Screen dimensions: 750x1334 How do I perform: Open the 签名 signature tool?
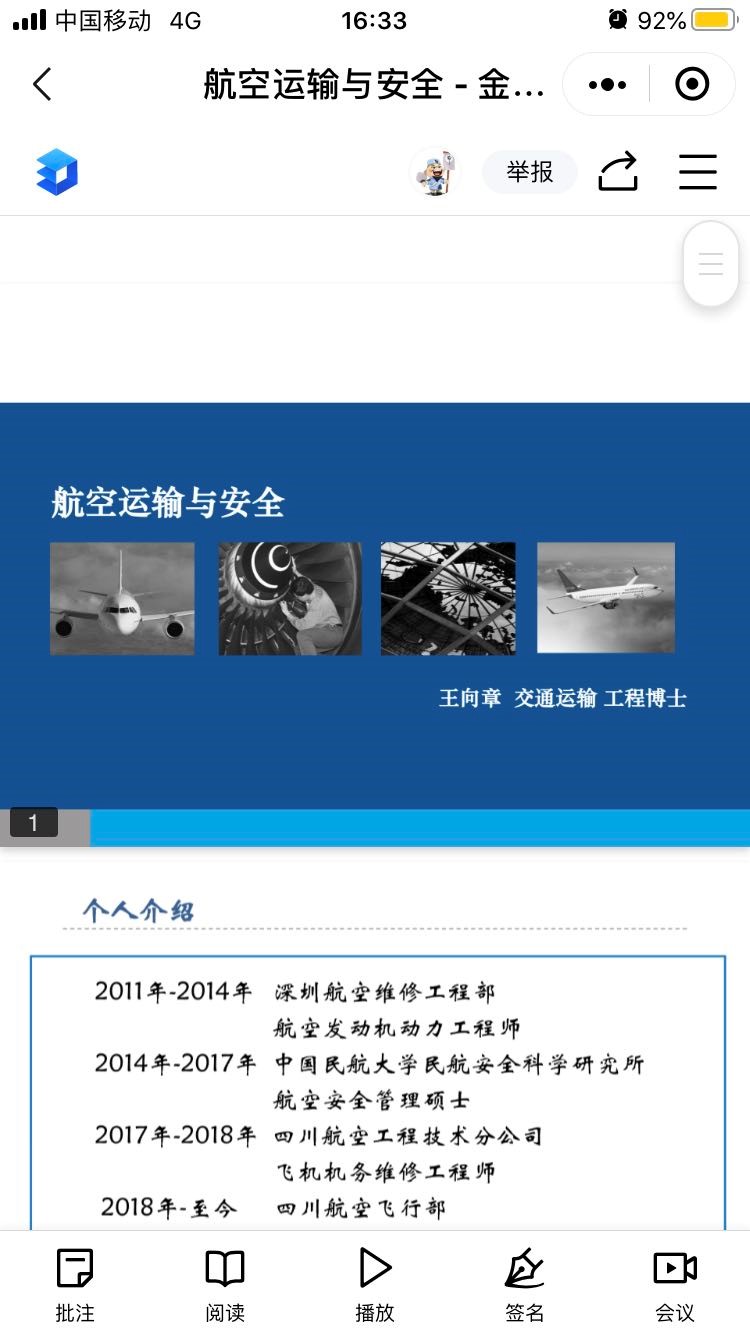pyautogui.click(x=525, y=1285)
